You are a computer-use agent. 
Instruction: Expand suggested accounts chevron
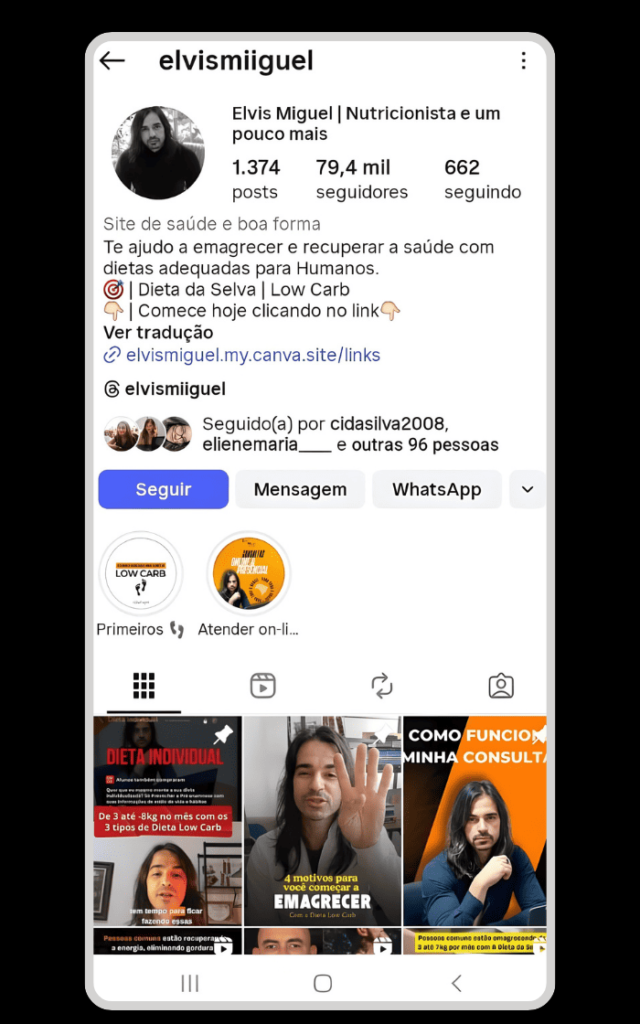click(x=527, y=489)
